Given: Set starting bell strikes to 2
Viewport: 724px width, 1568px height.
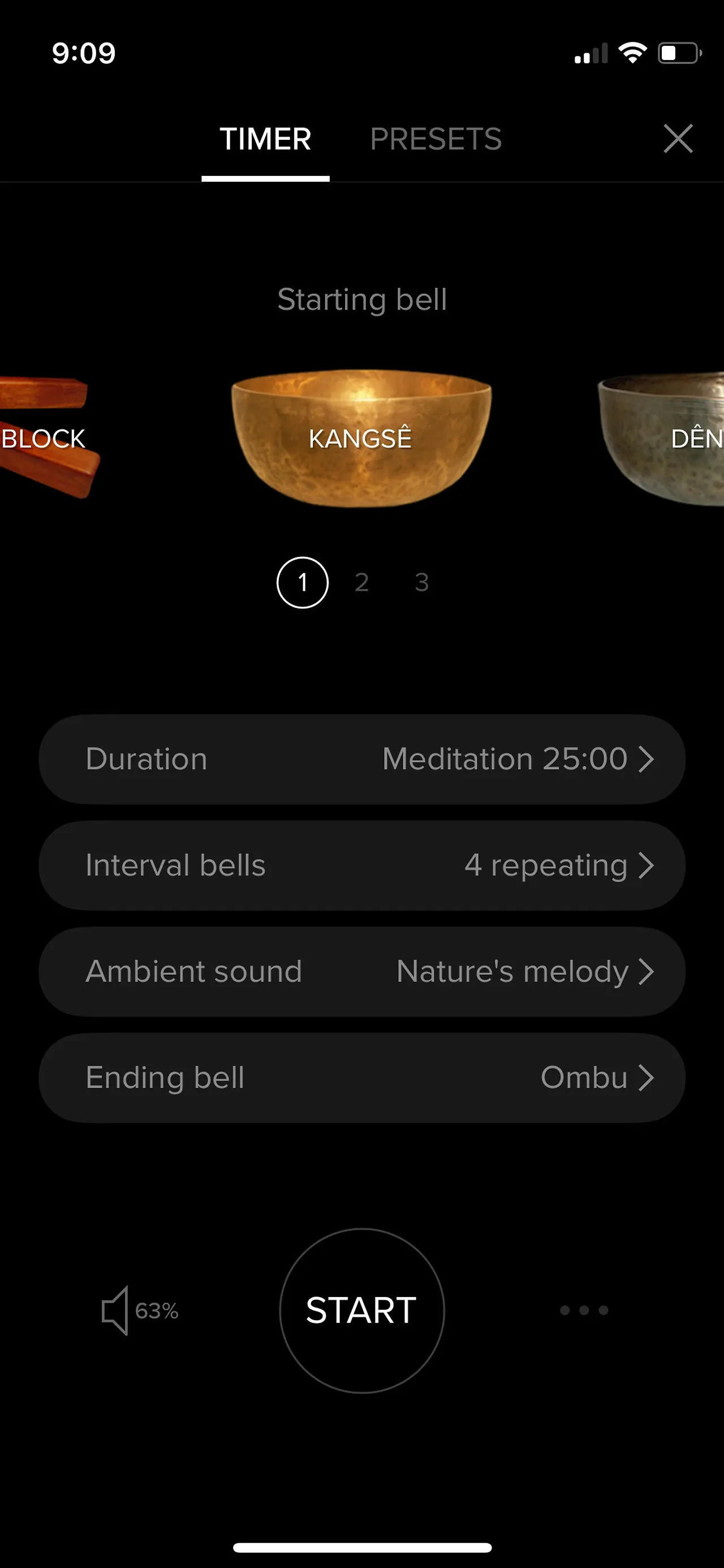Looking at the screenshot, I should click(x=361, y=582).
